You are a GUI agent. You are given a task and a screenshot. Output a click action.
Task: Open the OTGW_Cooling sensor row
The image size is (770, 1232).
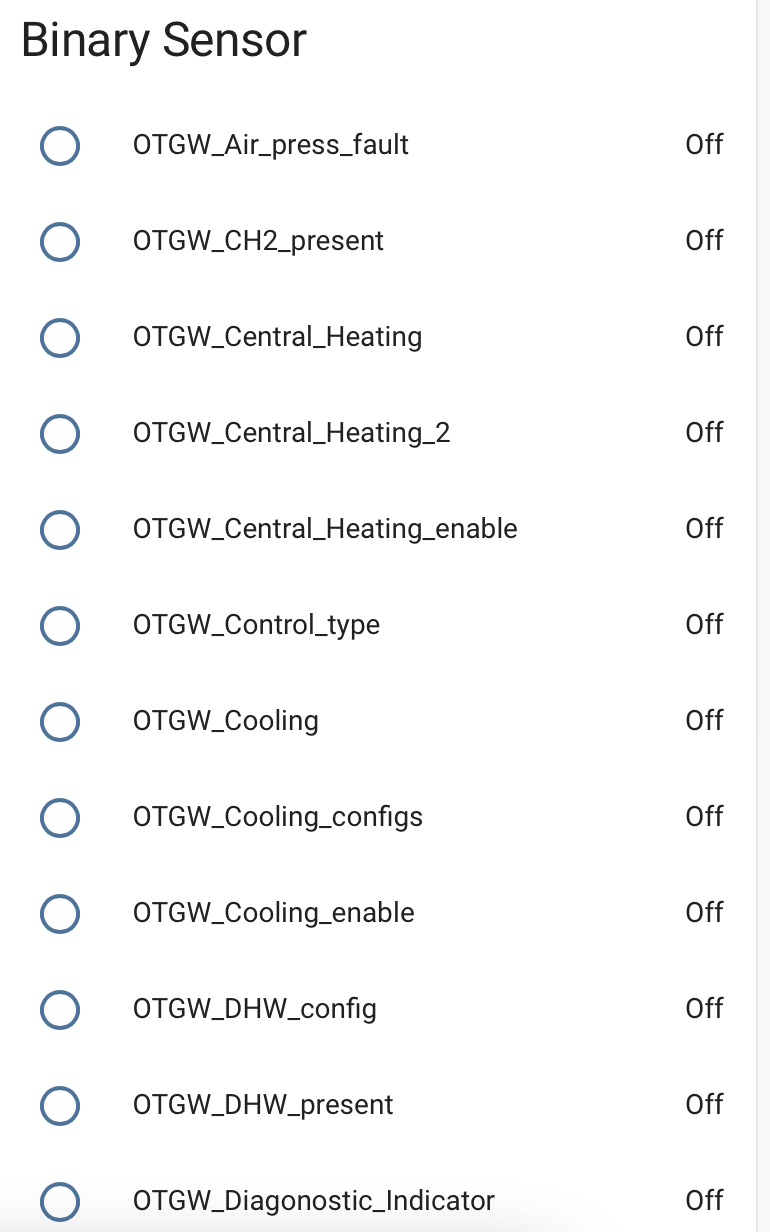click(225, 721)
